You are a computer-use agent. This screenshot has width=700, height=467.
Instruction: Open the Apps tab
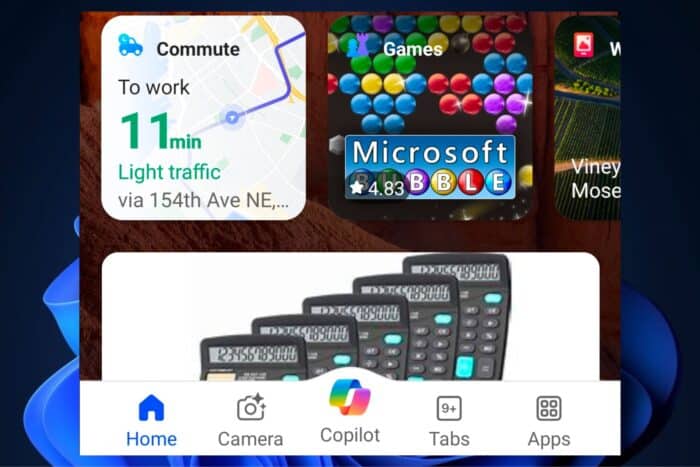pos(548,421)
